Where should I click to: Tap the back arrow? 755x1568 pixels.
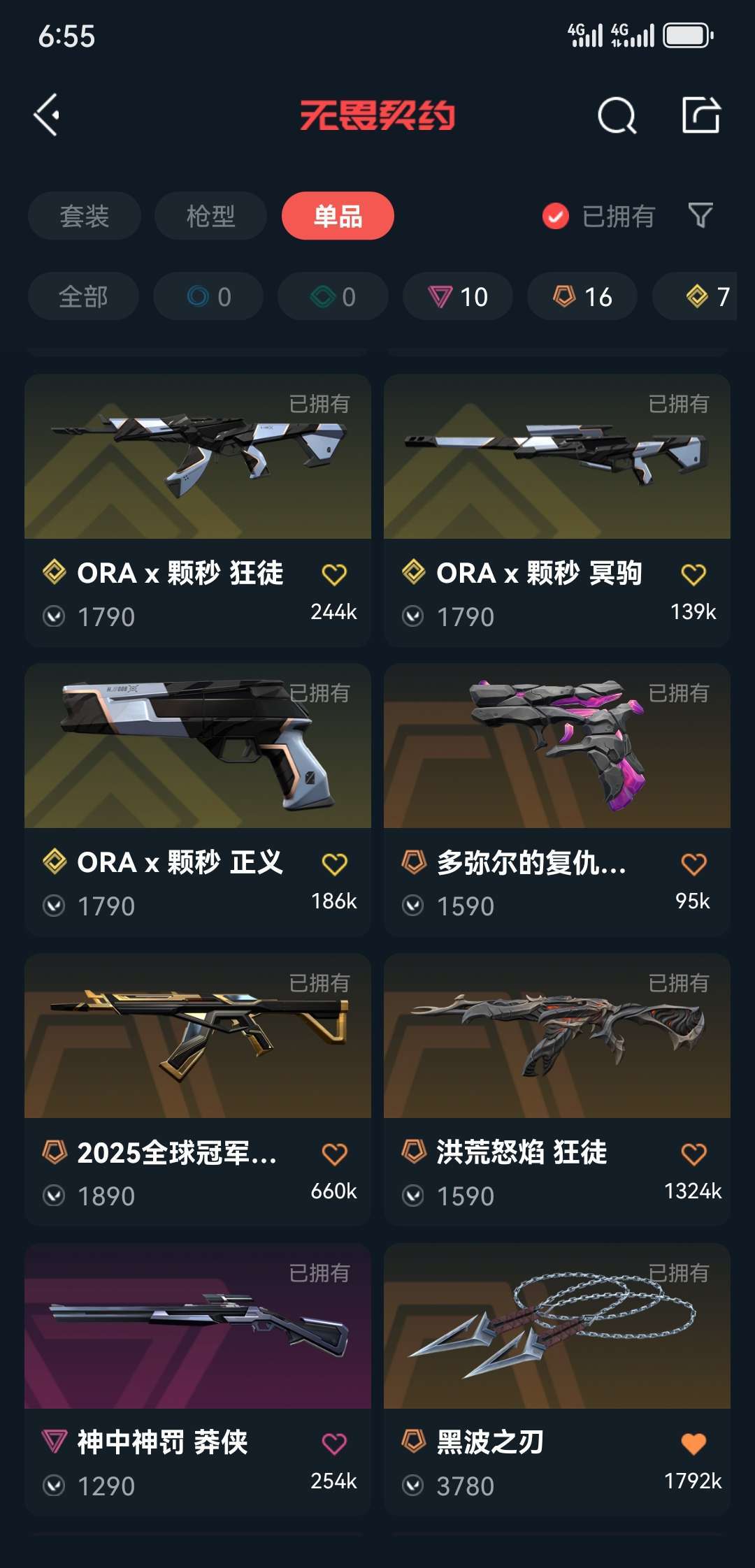coord(46,116)
